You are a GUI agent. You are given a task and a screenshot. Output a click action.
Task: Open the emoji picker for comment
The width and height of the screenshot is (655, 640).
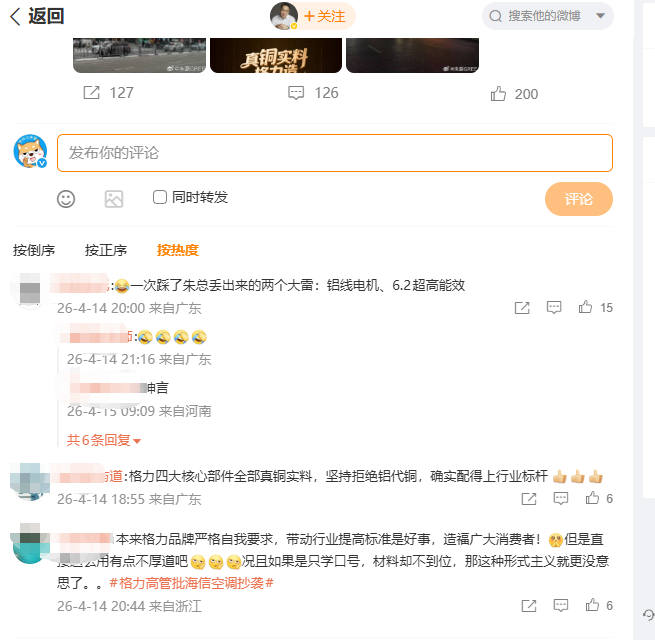pos(66,198)
